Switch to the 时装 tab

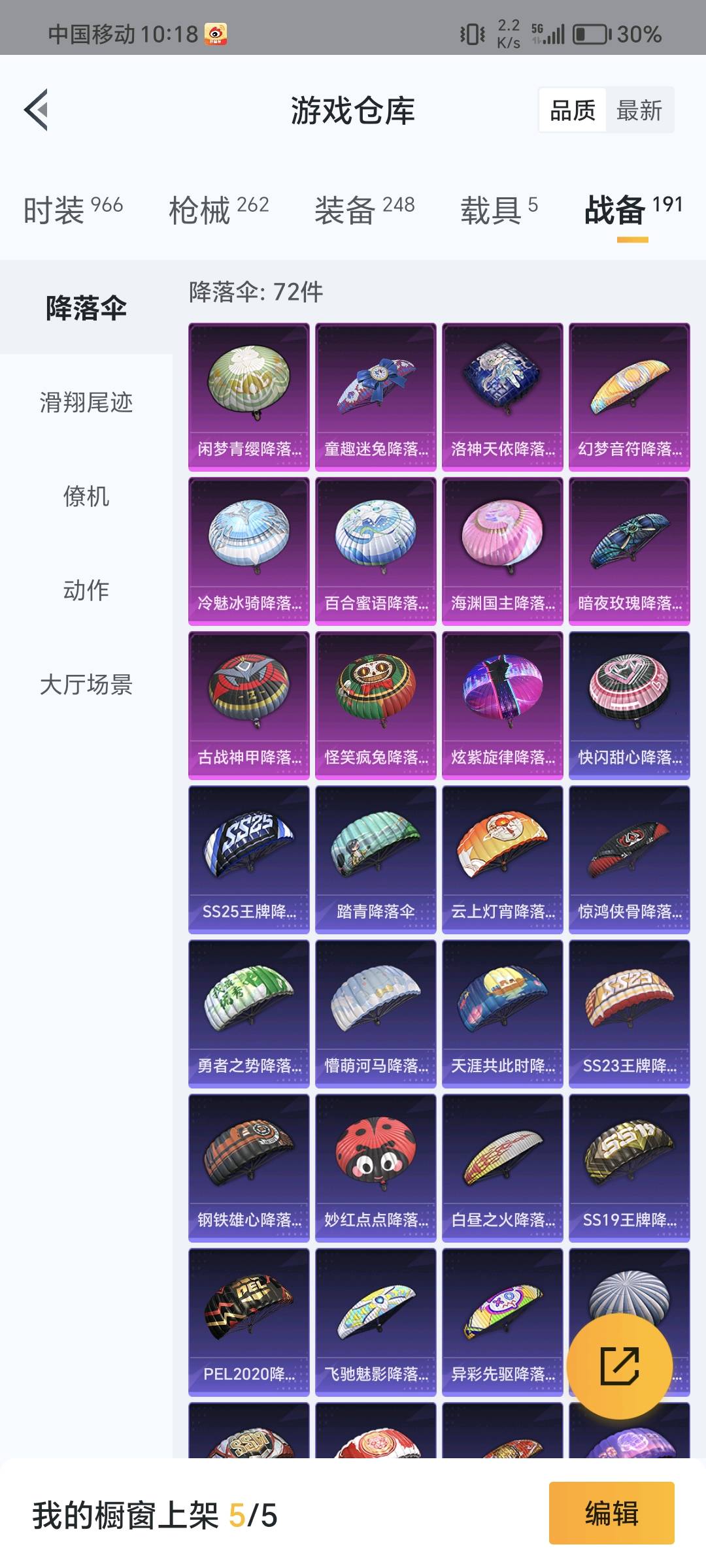[x=73, y=210]
